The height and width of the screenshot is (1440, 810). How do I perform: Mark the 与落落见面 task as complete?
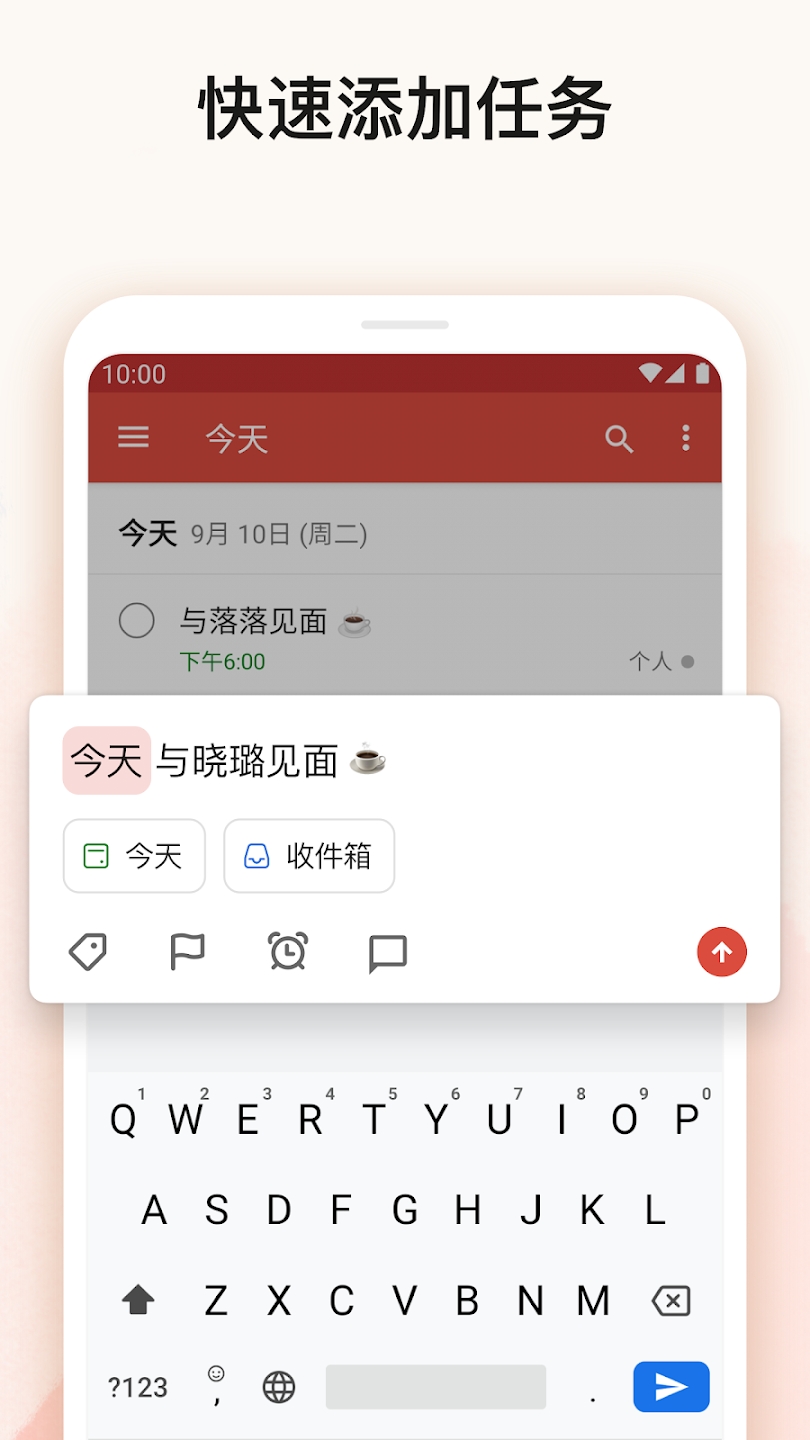click(136, 620)
